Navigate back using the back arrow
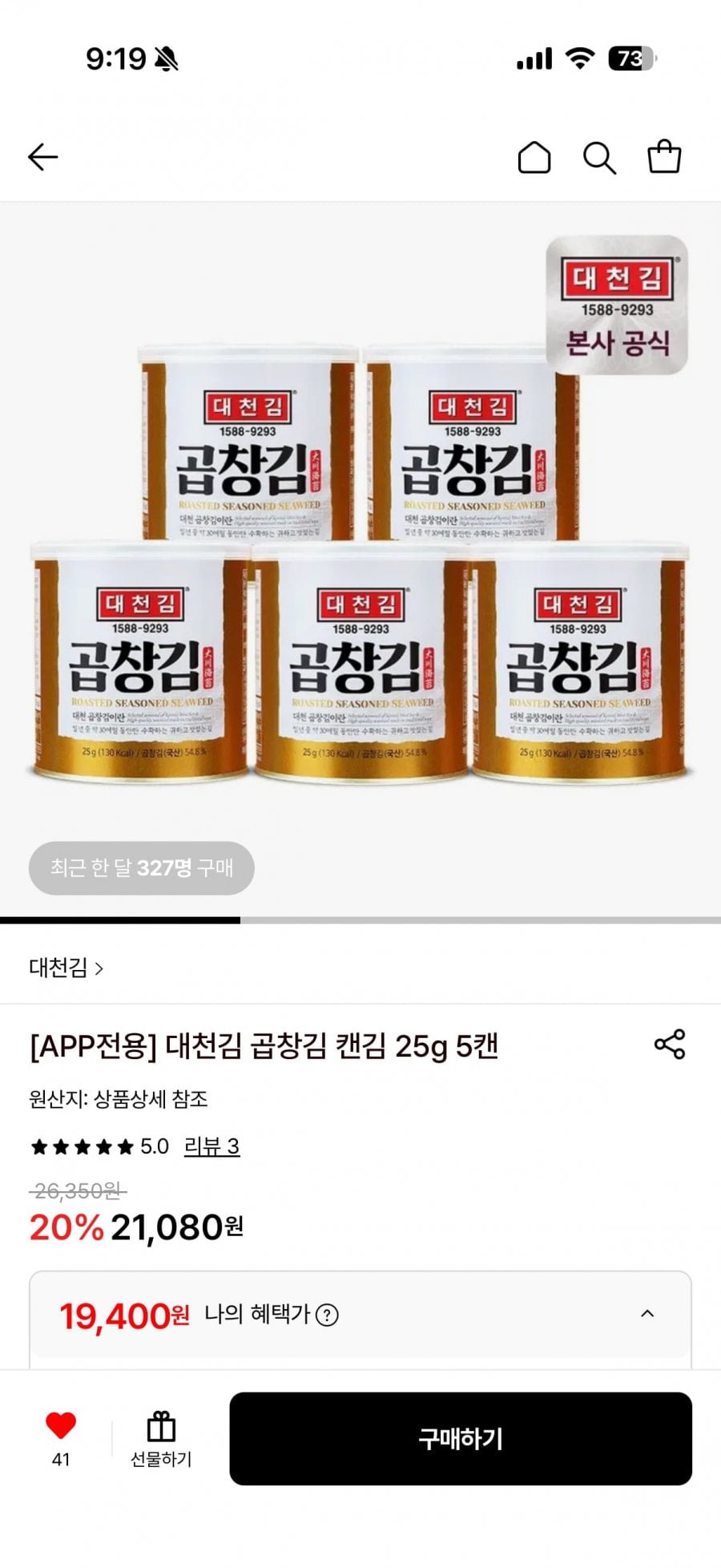 tap(44, 156)
